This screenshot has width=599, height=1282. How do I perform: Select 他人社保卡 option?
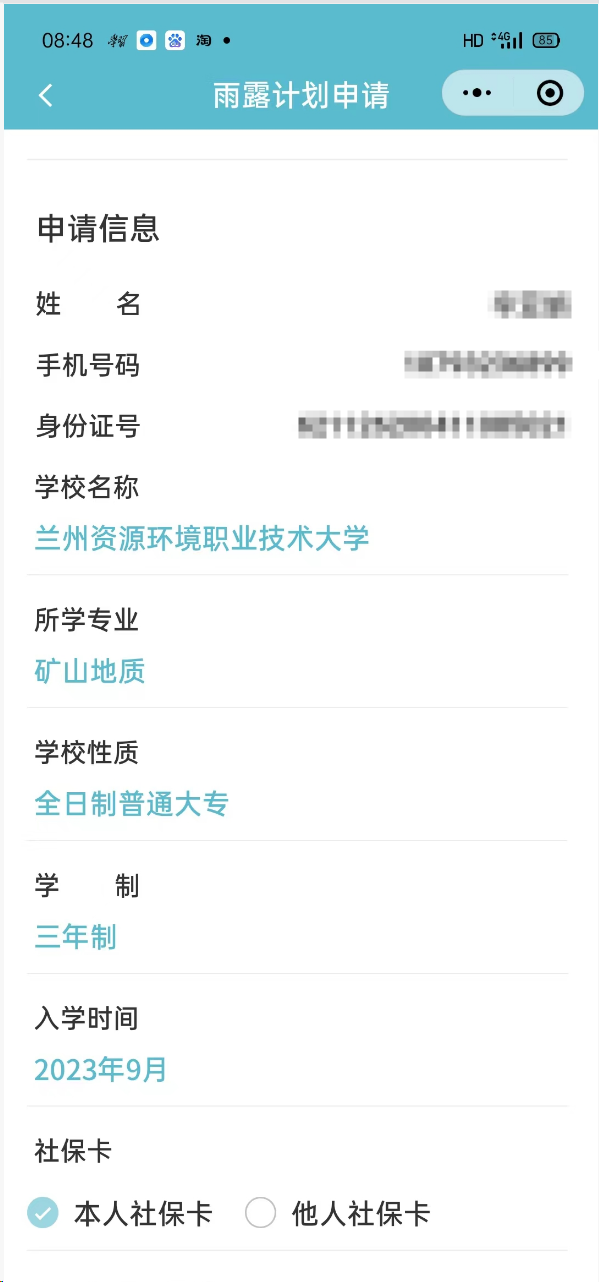point(338,1213)
